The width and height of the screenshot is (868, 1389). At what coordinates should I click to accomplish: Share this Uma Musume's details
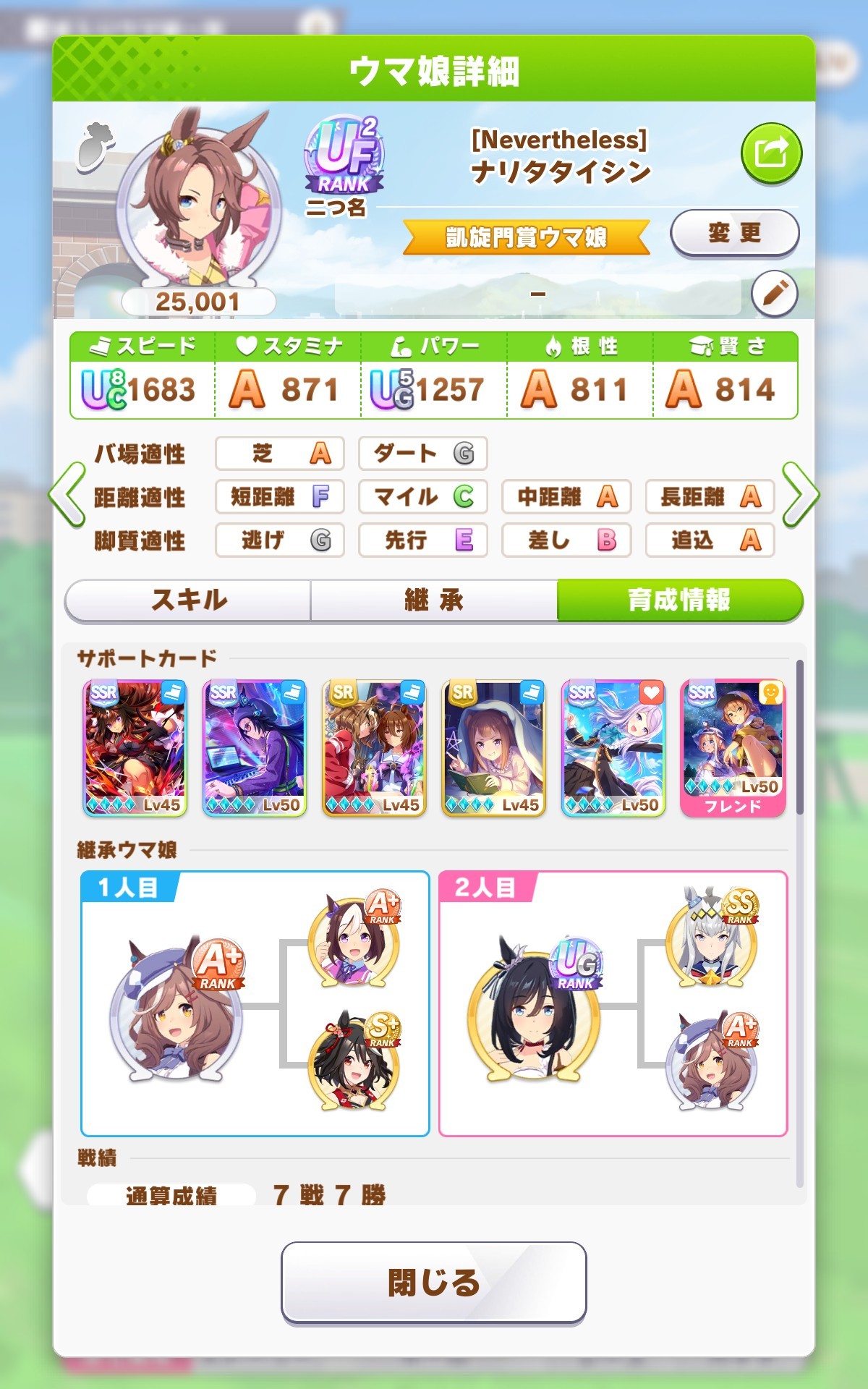771,153
